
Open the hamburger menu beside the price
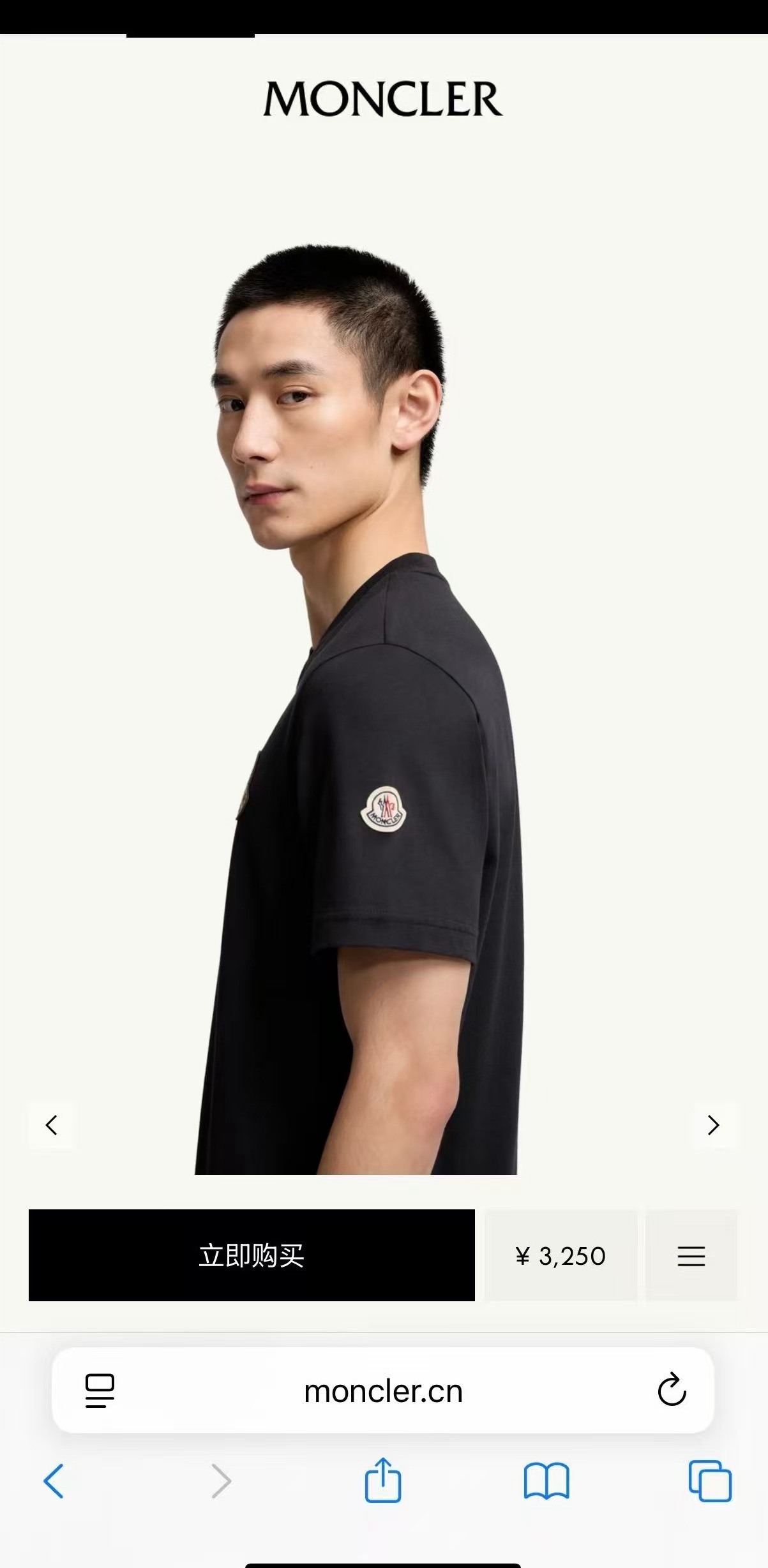pyautogui.click(x=691, y=1256)
